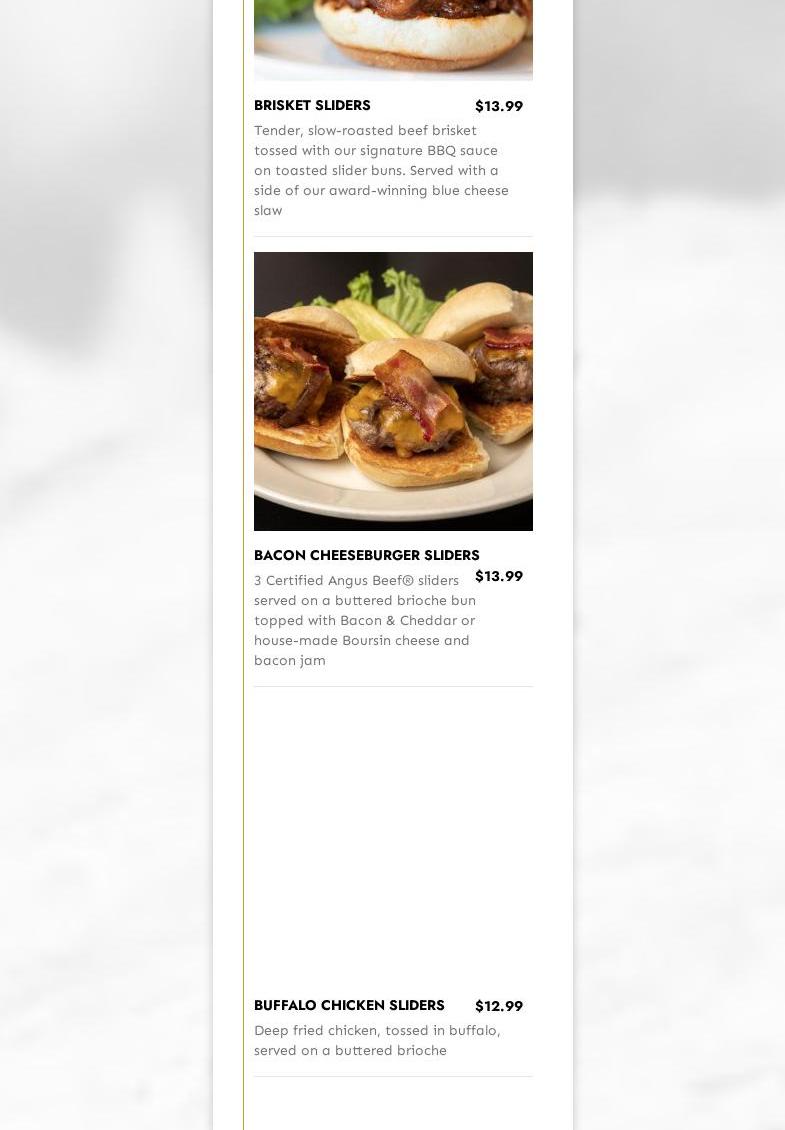The width and height of the screenshot is (785, 1130).
Task: Open Bacon Cheeseburger Sliders item details
Action: (x=366, y=555)
